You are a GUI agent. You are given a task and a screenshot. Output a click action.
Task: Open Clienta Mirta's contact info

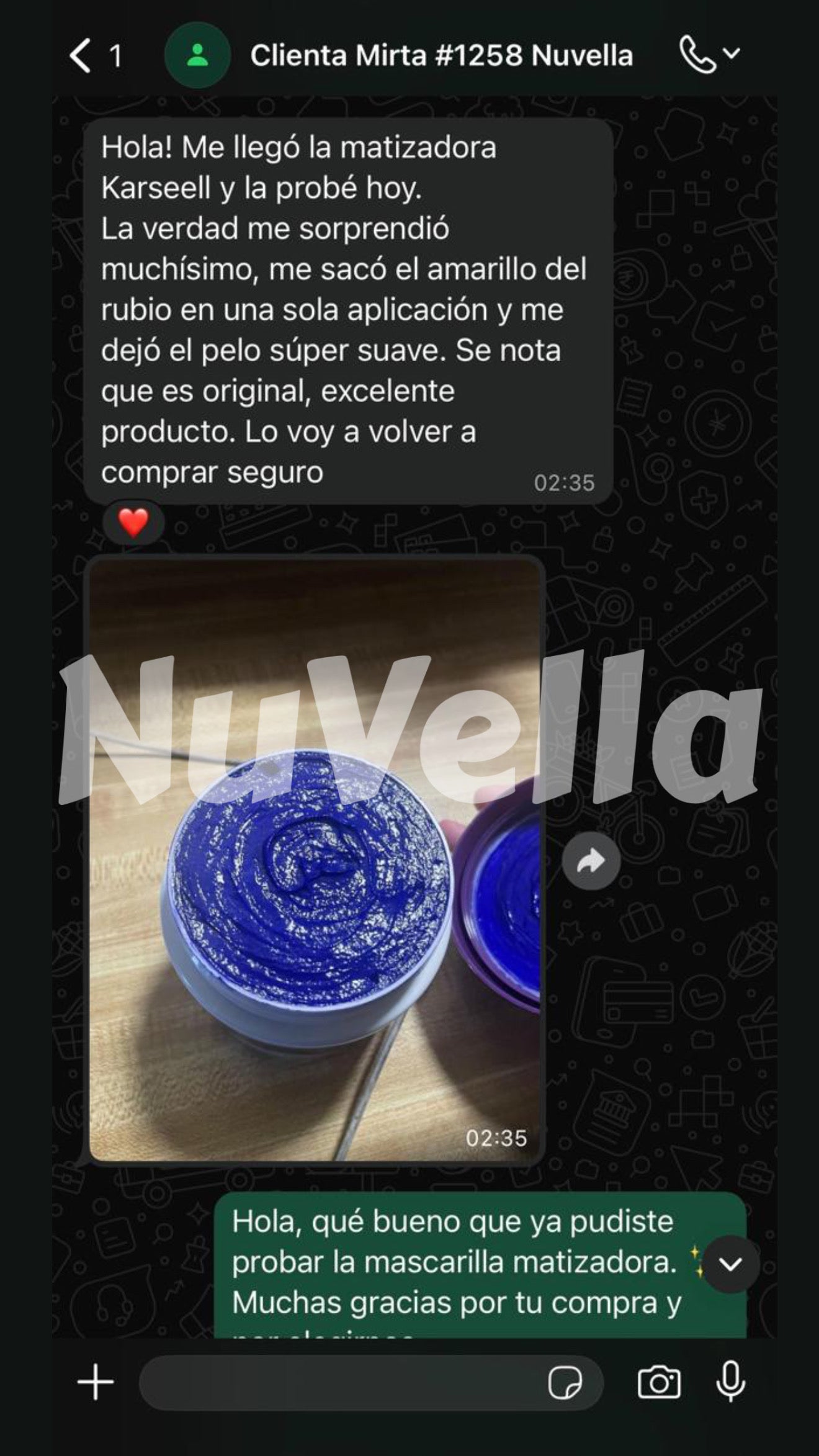441,56
